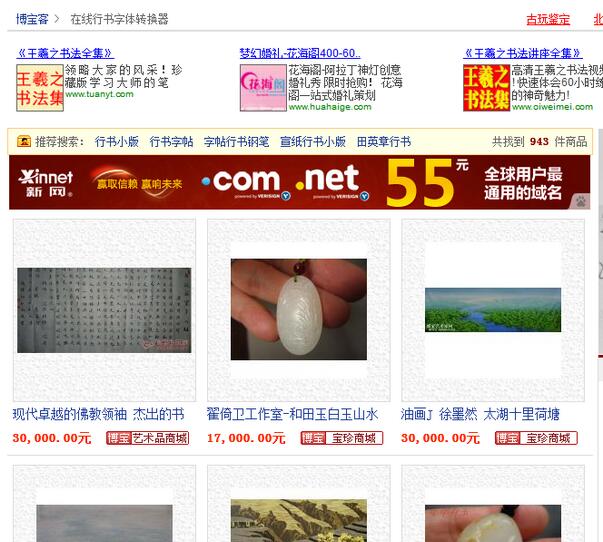This screenshot has width=603, height=542.
Task: Open the 博宝客 breadcrumb link
Action: click(x=32, y=19)
